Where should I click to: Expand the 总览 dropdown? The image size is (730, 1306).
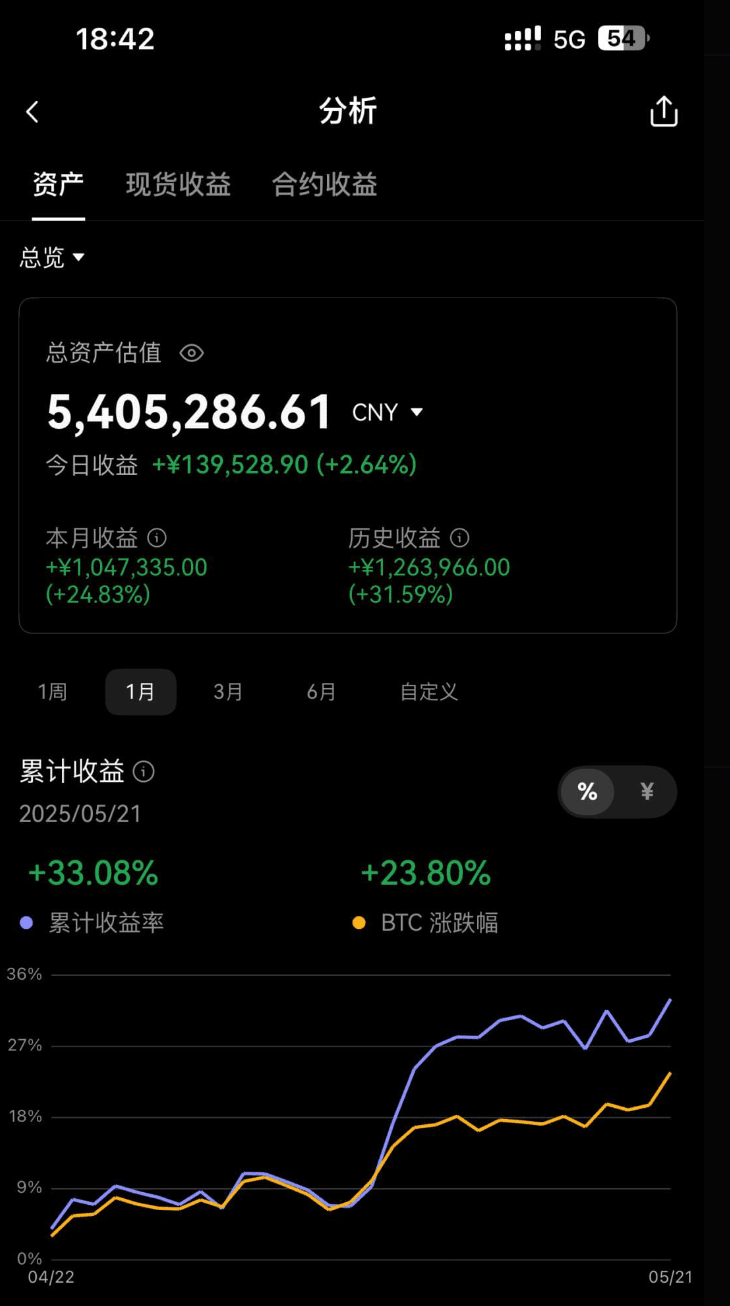(52, 258)
